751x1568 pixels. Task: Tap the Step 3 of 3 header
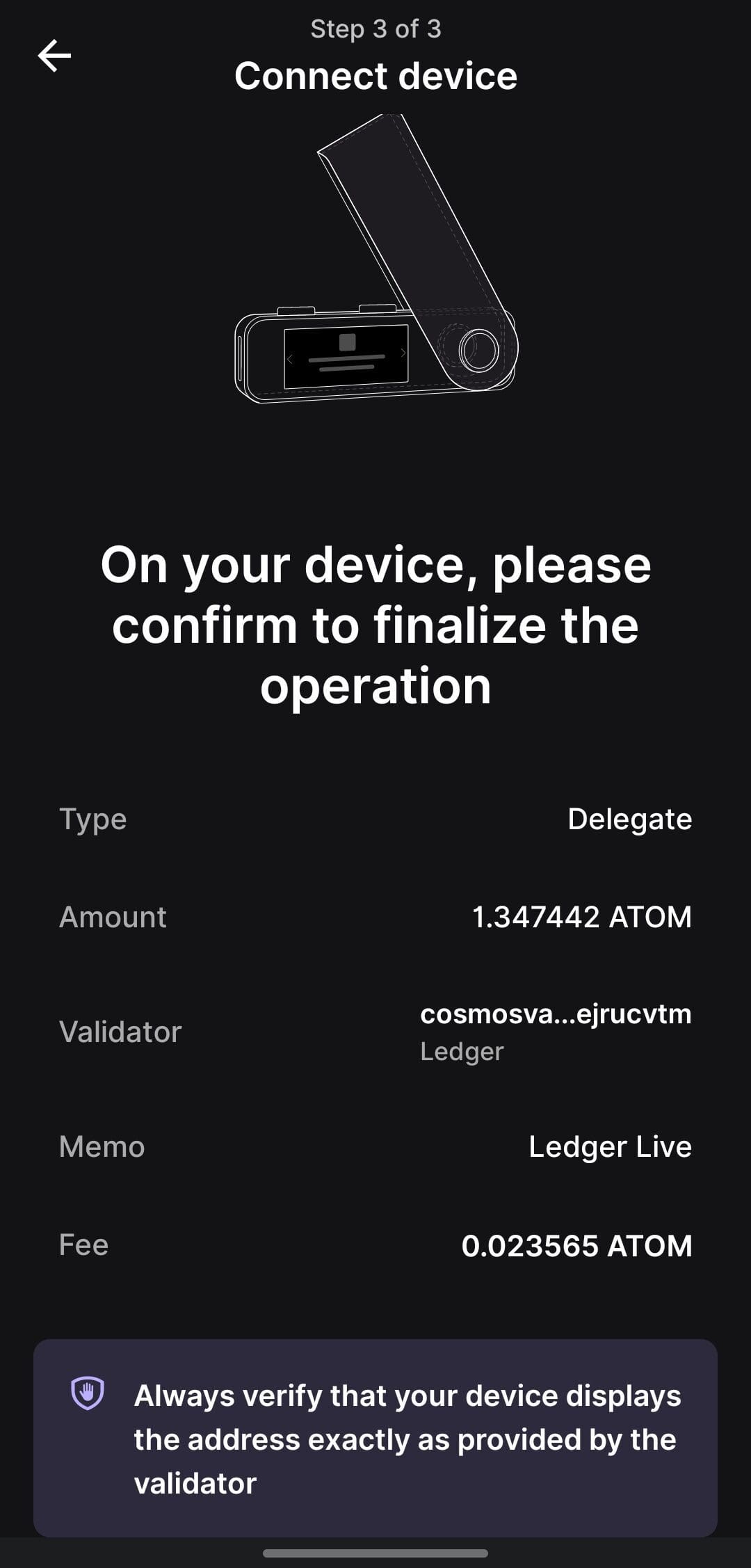(x=375, y=29)
